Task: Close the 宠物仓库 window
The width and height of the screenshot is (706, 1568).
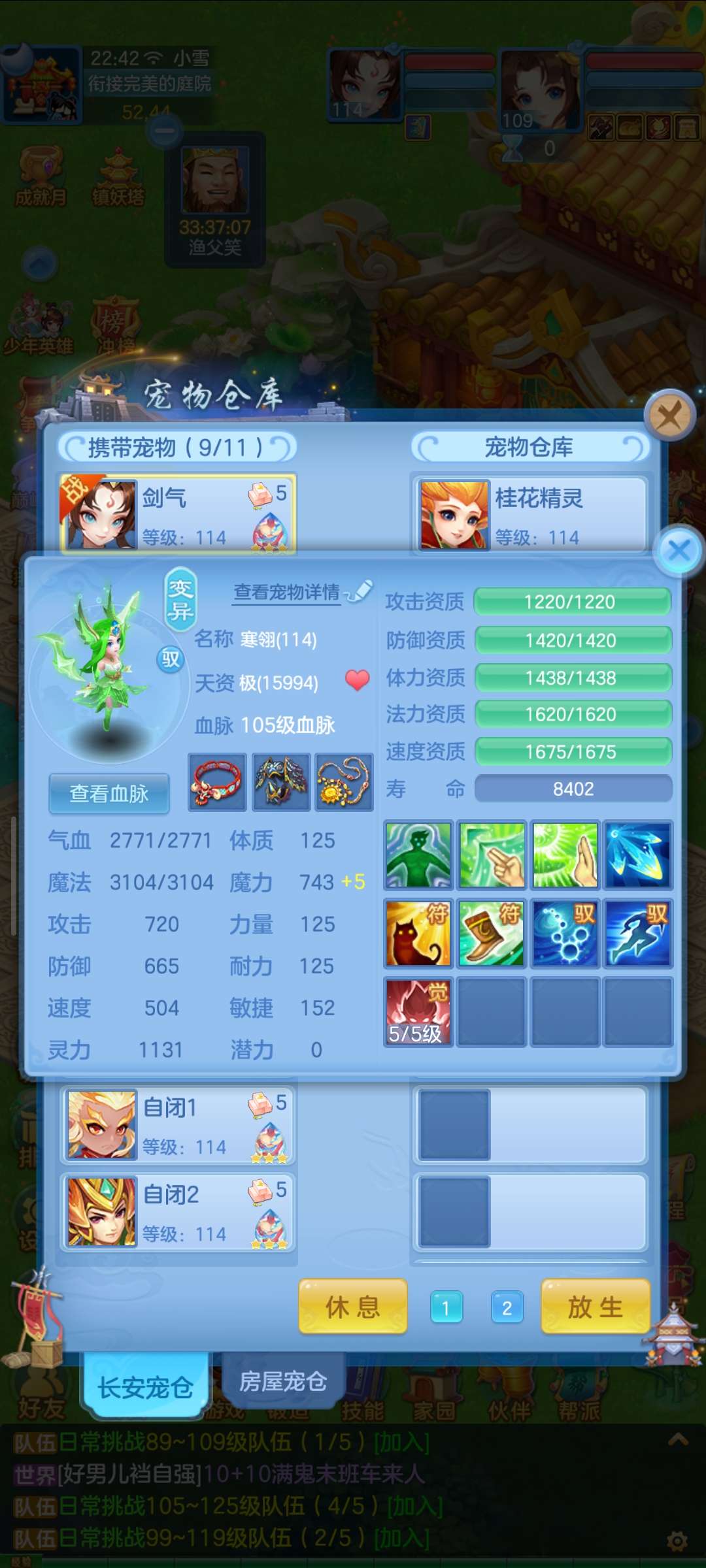Action: 669,415
